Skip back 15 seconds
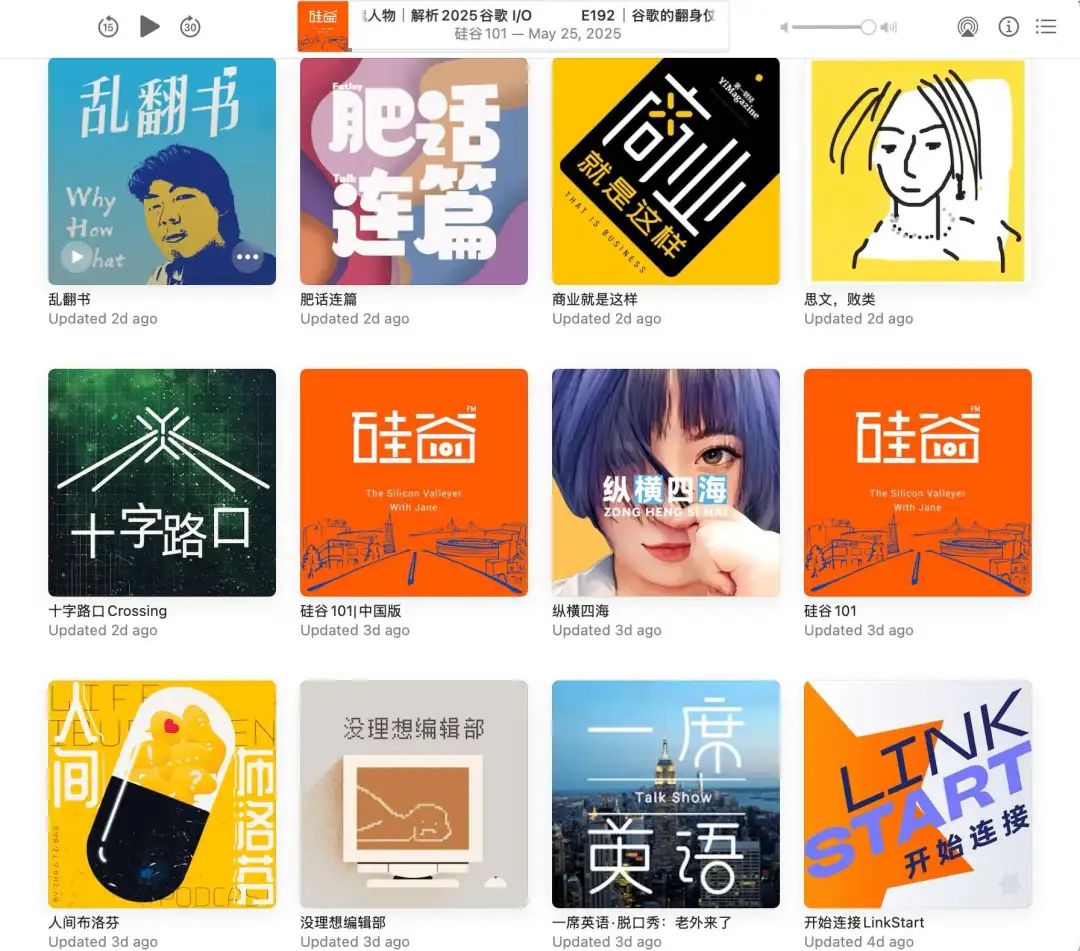Viewport: 1080px width, 951px height. pos(108,27)
